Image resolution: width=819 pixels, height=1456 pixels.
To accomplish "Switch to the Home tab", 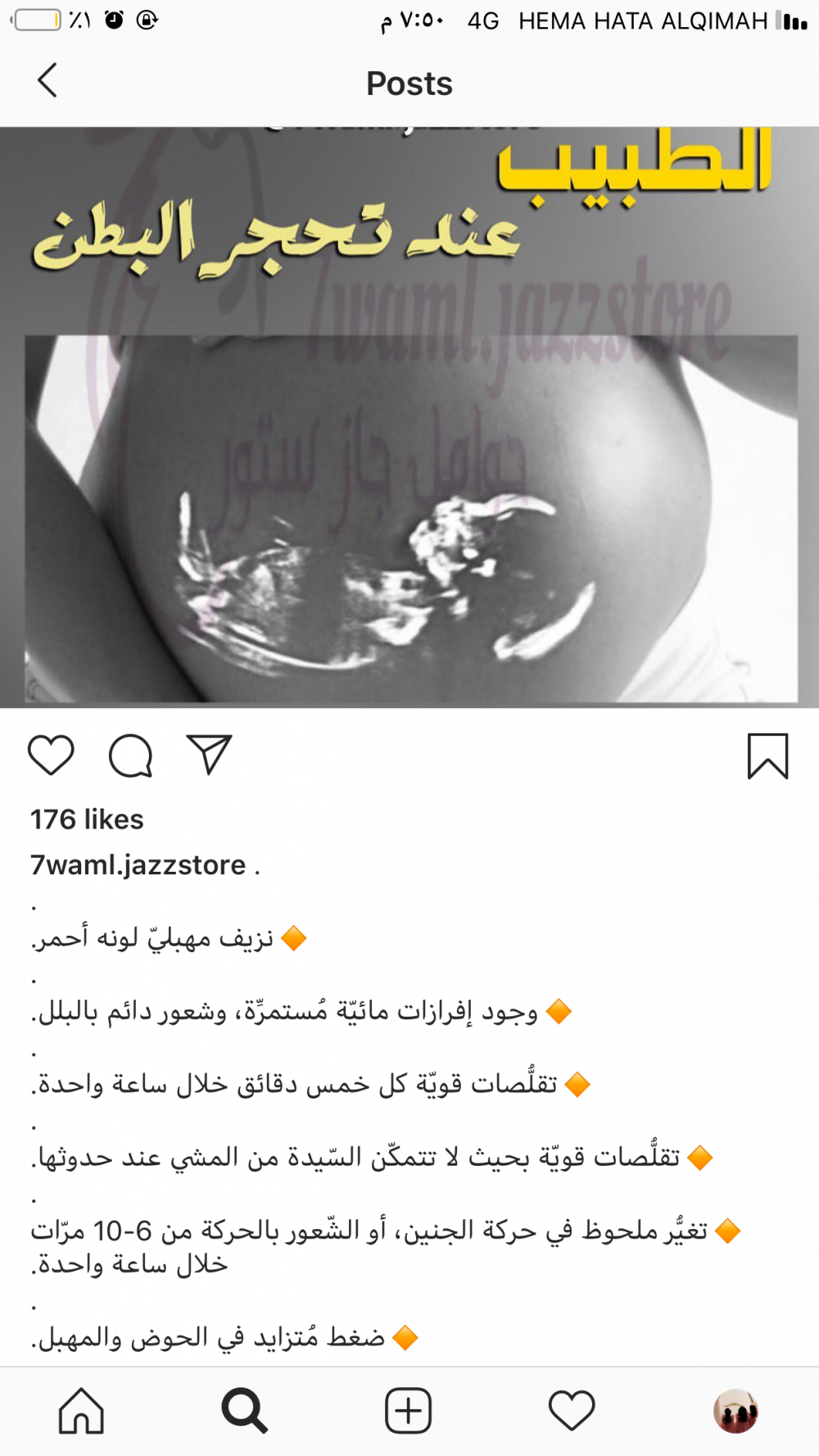I will pos(81,1411).
